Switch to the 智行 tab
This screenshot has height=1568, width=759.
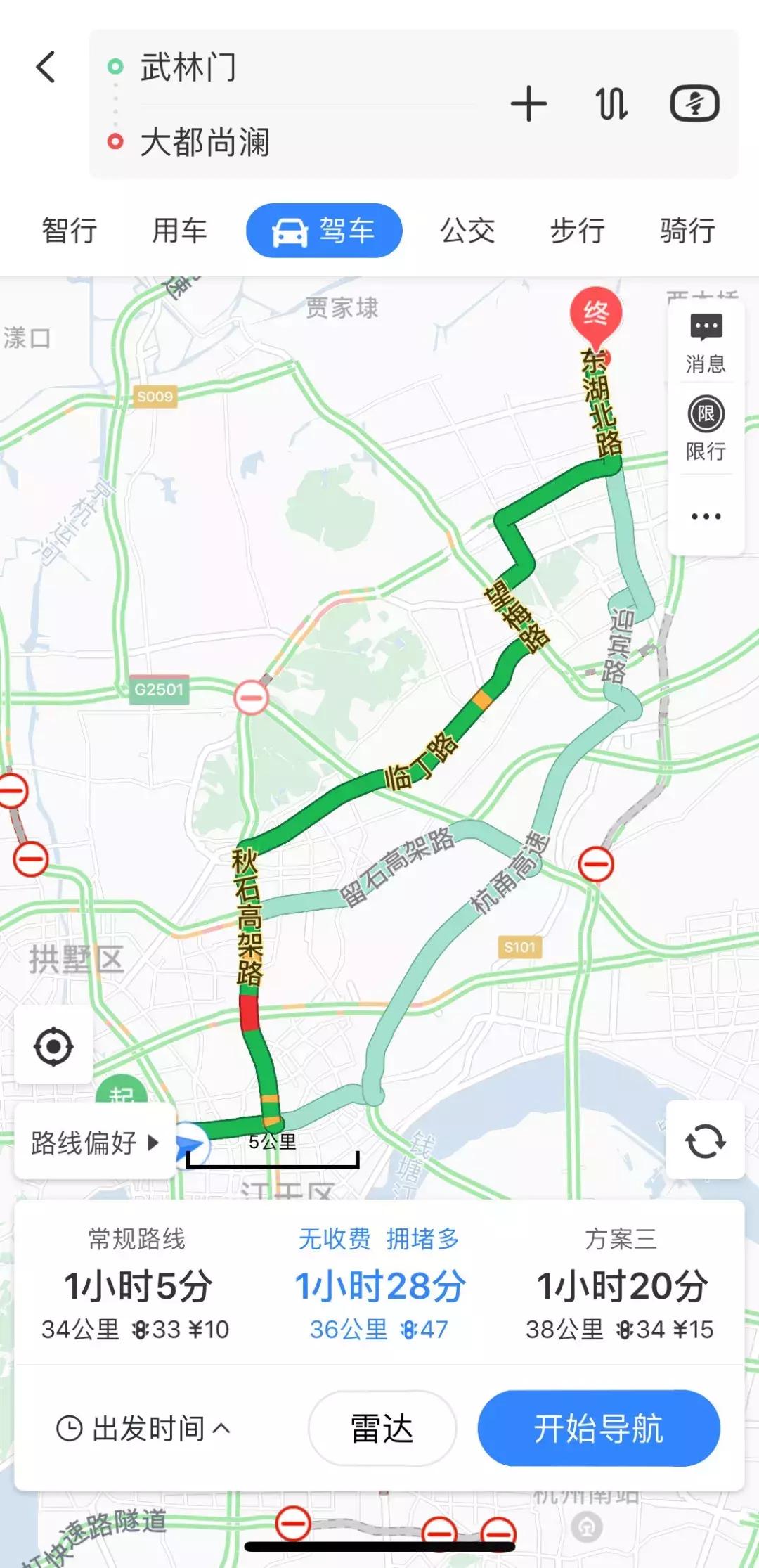[x=70, y=231]
